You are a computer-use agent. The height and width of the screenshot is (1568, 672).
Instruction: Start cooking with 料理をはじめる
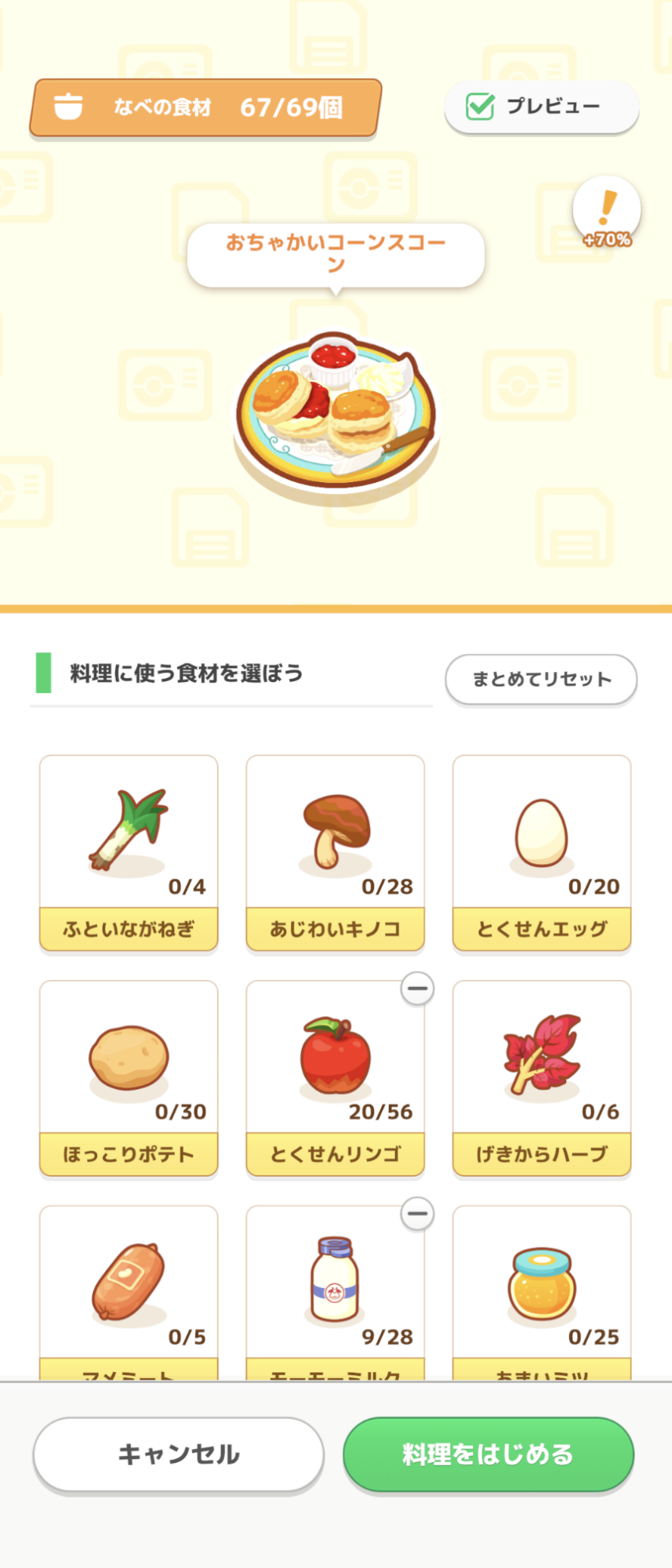point(488,1454)
